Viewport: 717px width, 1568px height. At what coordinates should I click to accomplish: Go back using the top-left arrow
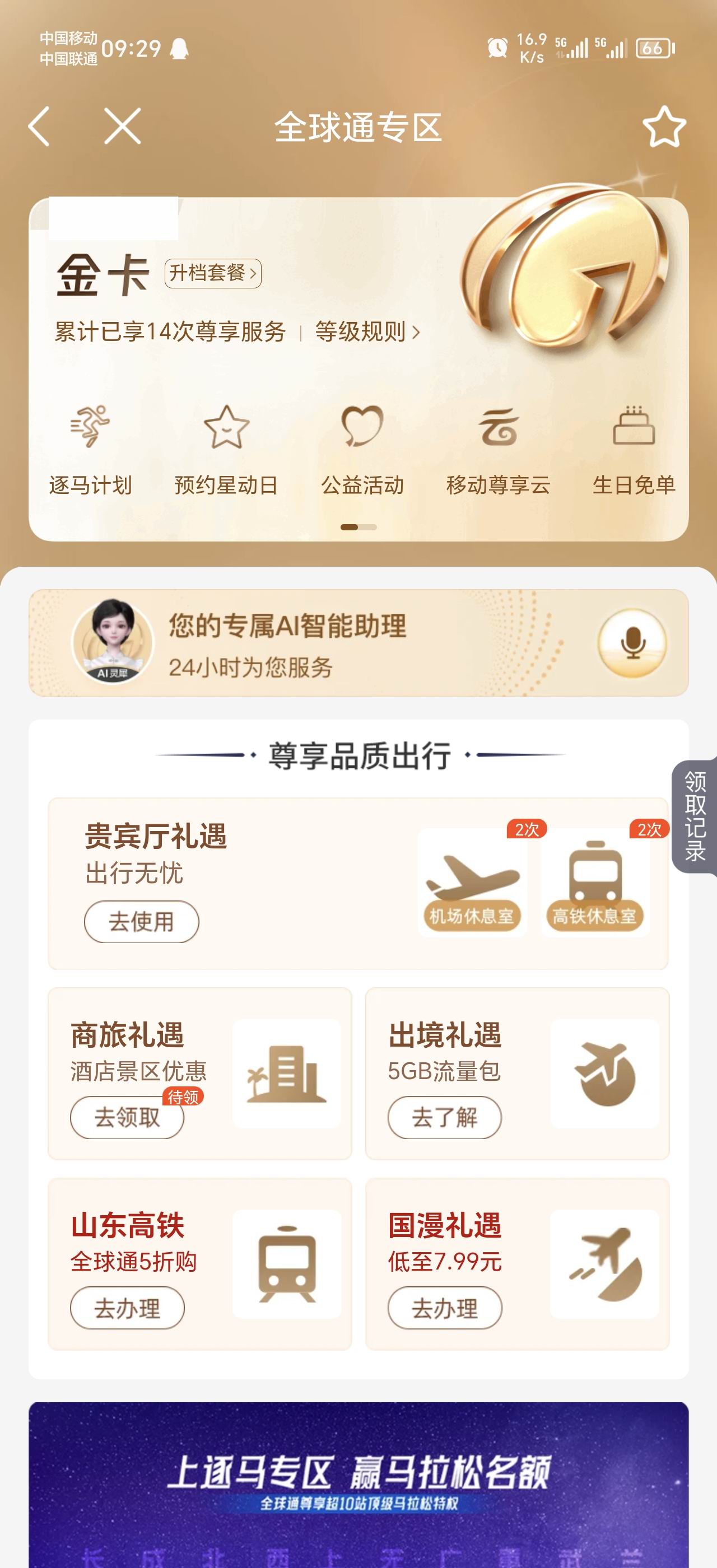(x=40, y=127)
